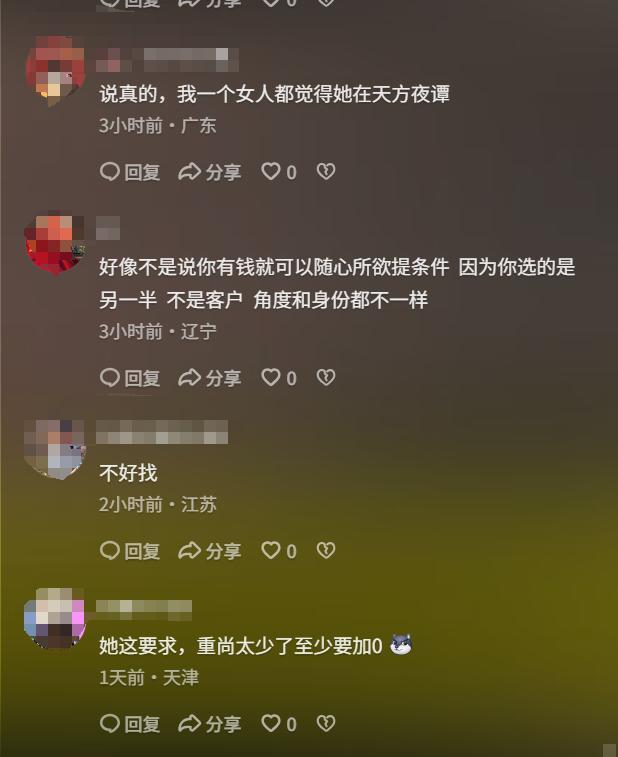The height and width of the screenshot is (757, 618).
Task: Reply to the comment from 辽宁
Action: coord(130,378)
